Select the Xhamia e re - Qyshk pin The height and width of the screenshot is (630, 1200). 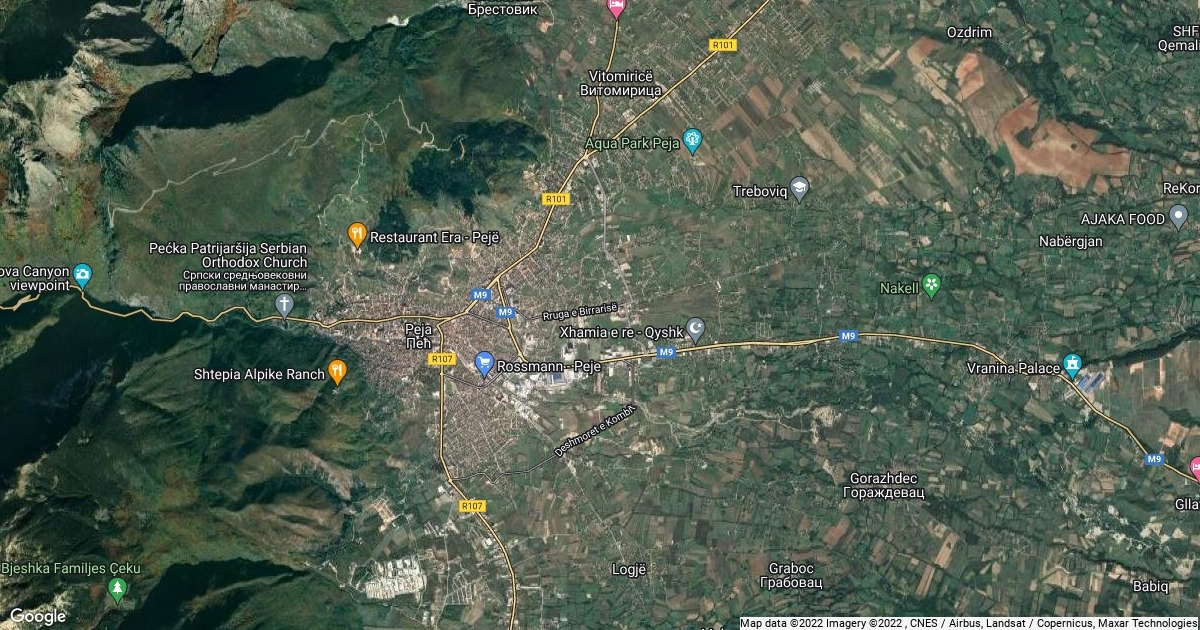696,328
